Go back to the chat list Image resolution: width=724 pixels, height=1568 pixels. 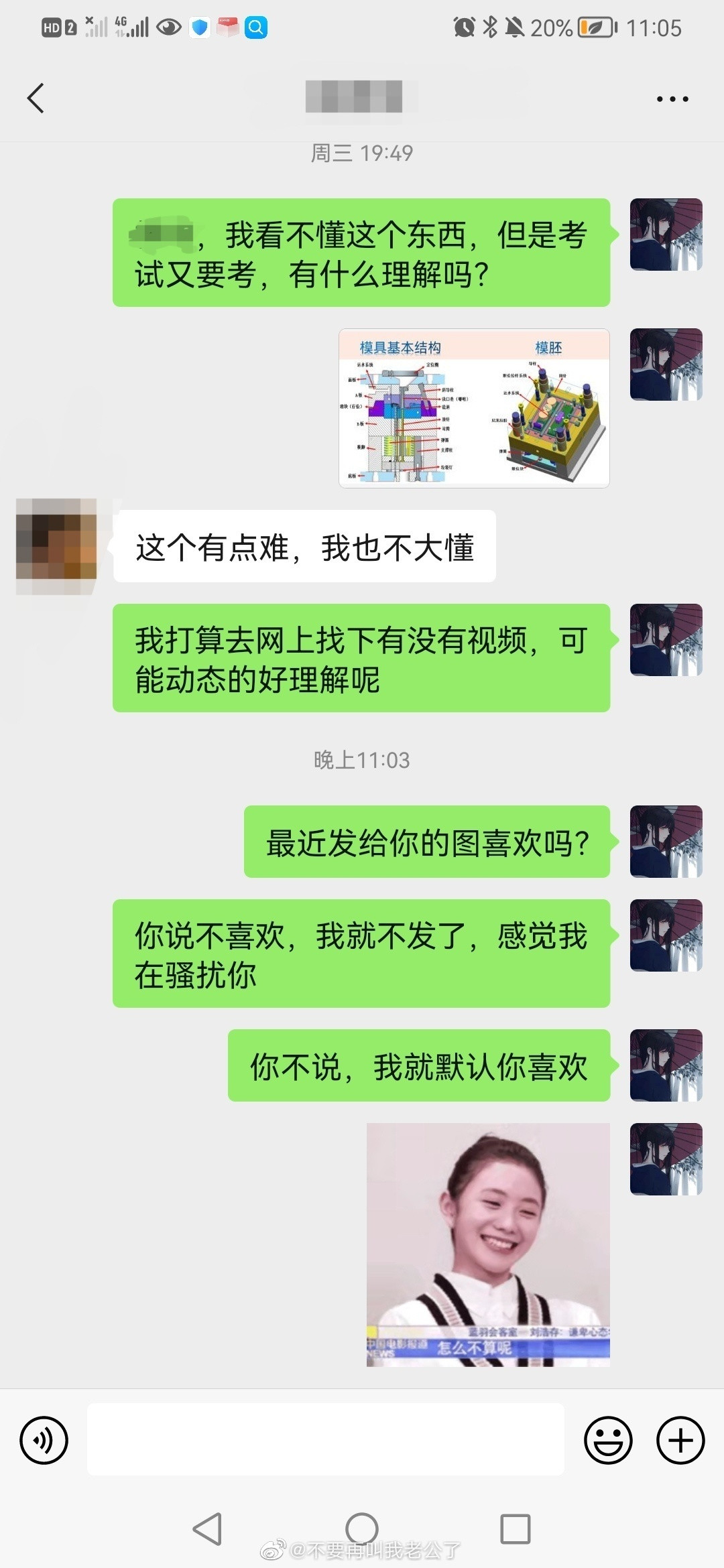pos(36,99)
